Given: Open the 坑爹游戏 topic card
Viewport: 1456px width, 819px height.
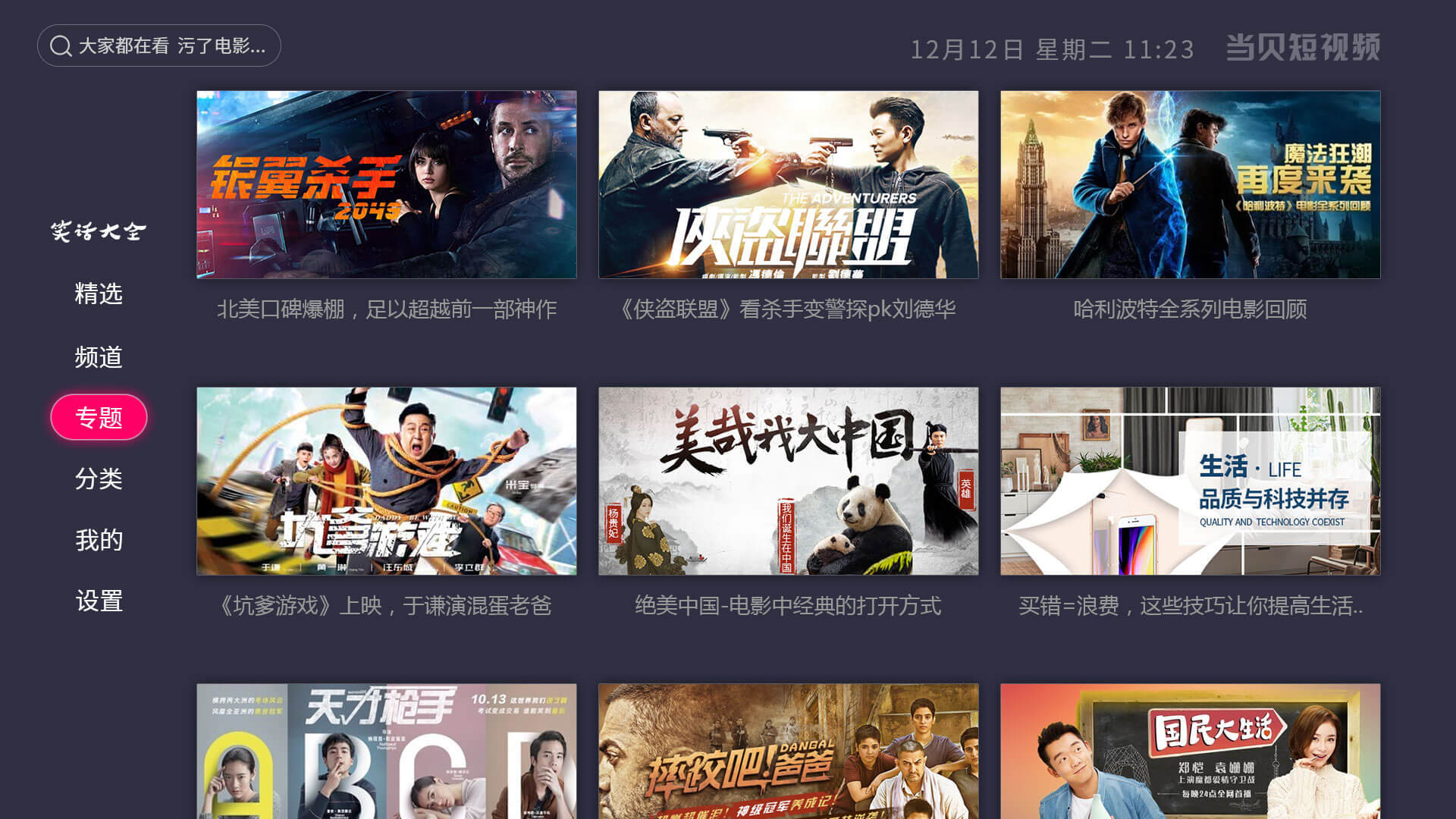Looking at the screenshot, I should click(x=387, y=481).
